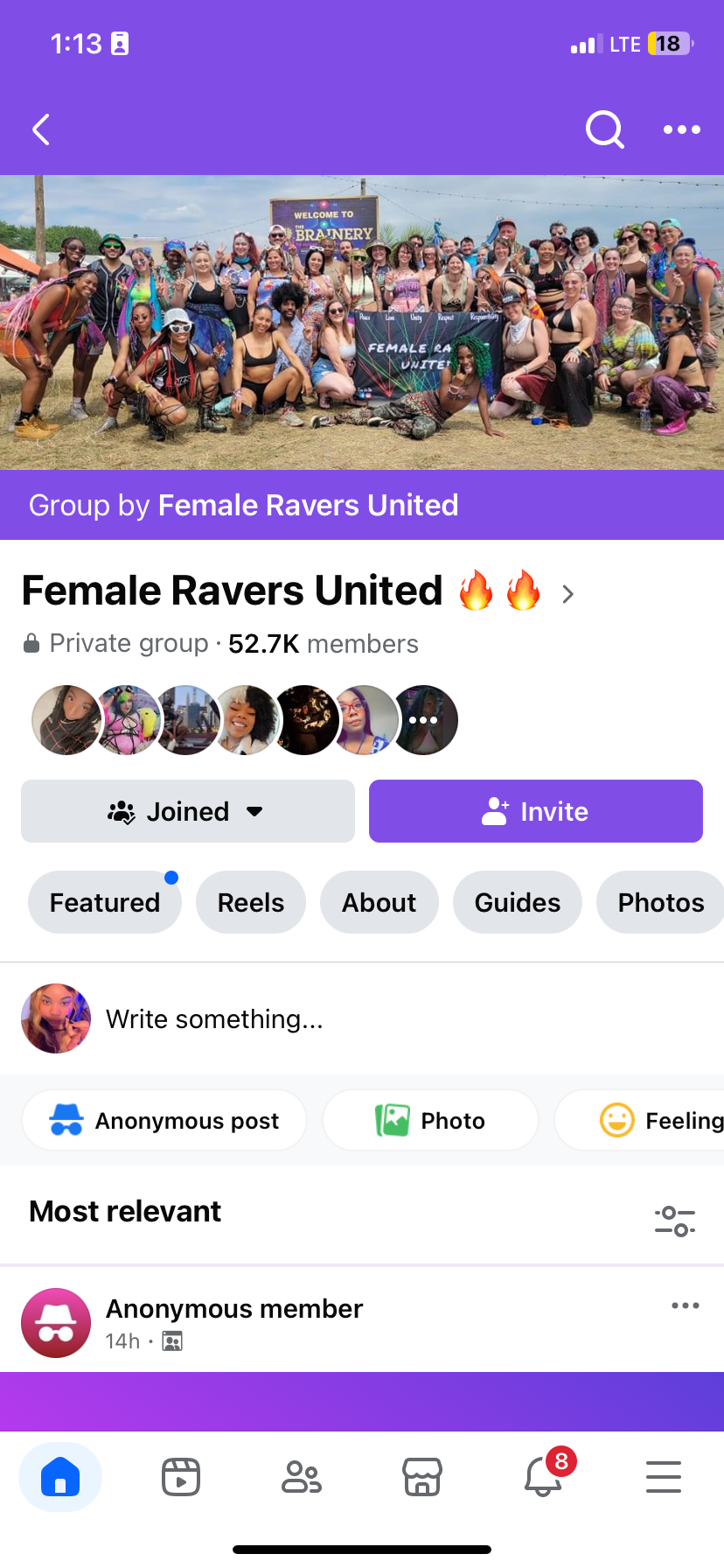Select the Guides tab
This screenshot has width=724, height=1568.
518,902
